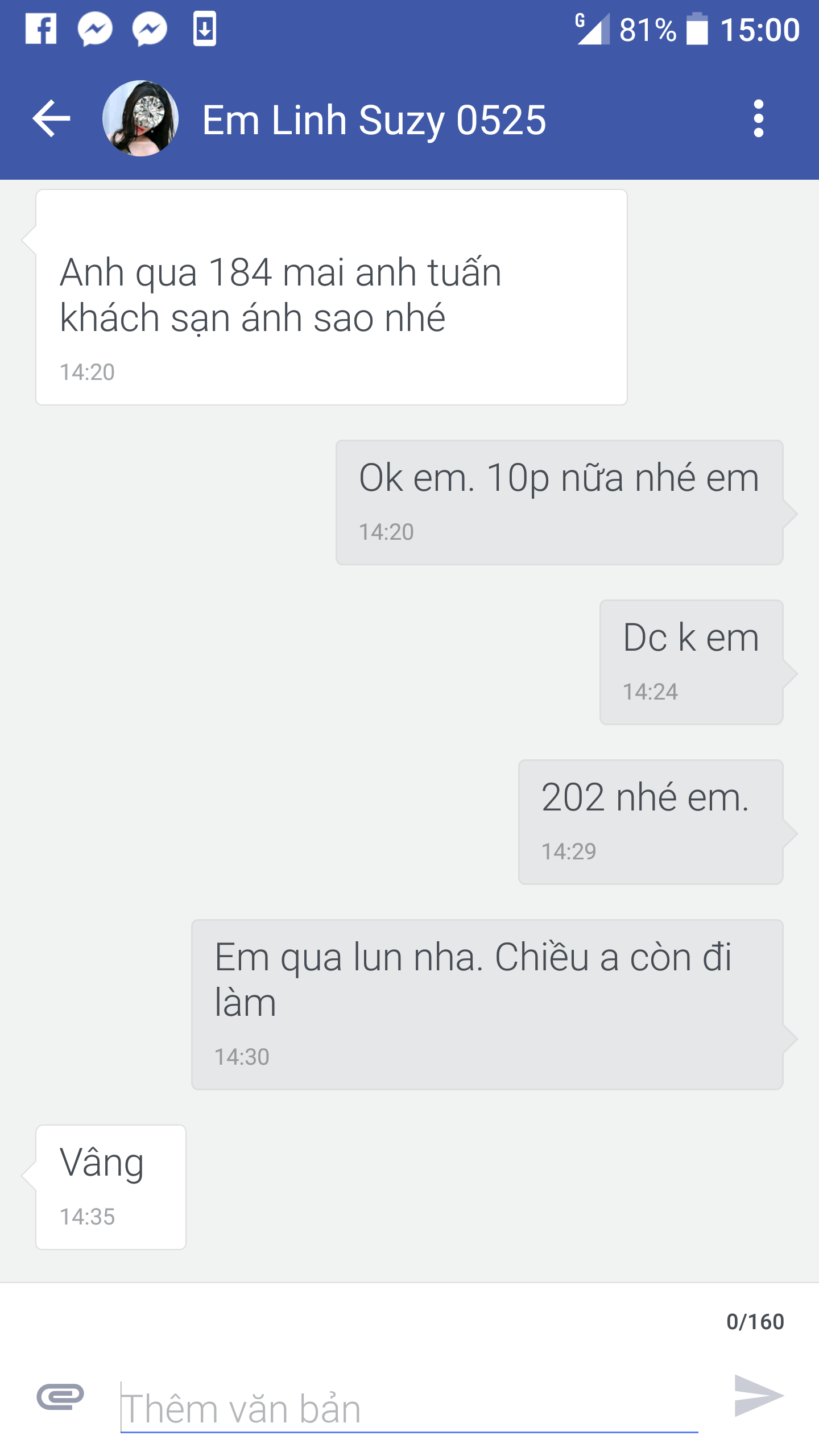
Task: Focus the Thêm văn bản text field
Action: [x=408, y=1408]
